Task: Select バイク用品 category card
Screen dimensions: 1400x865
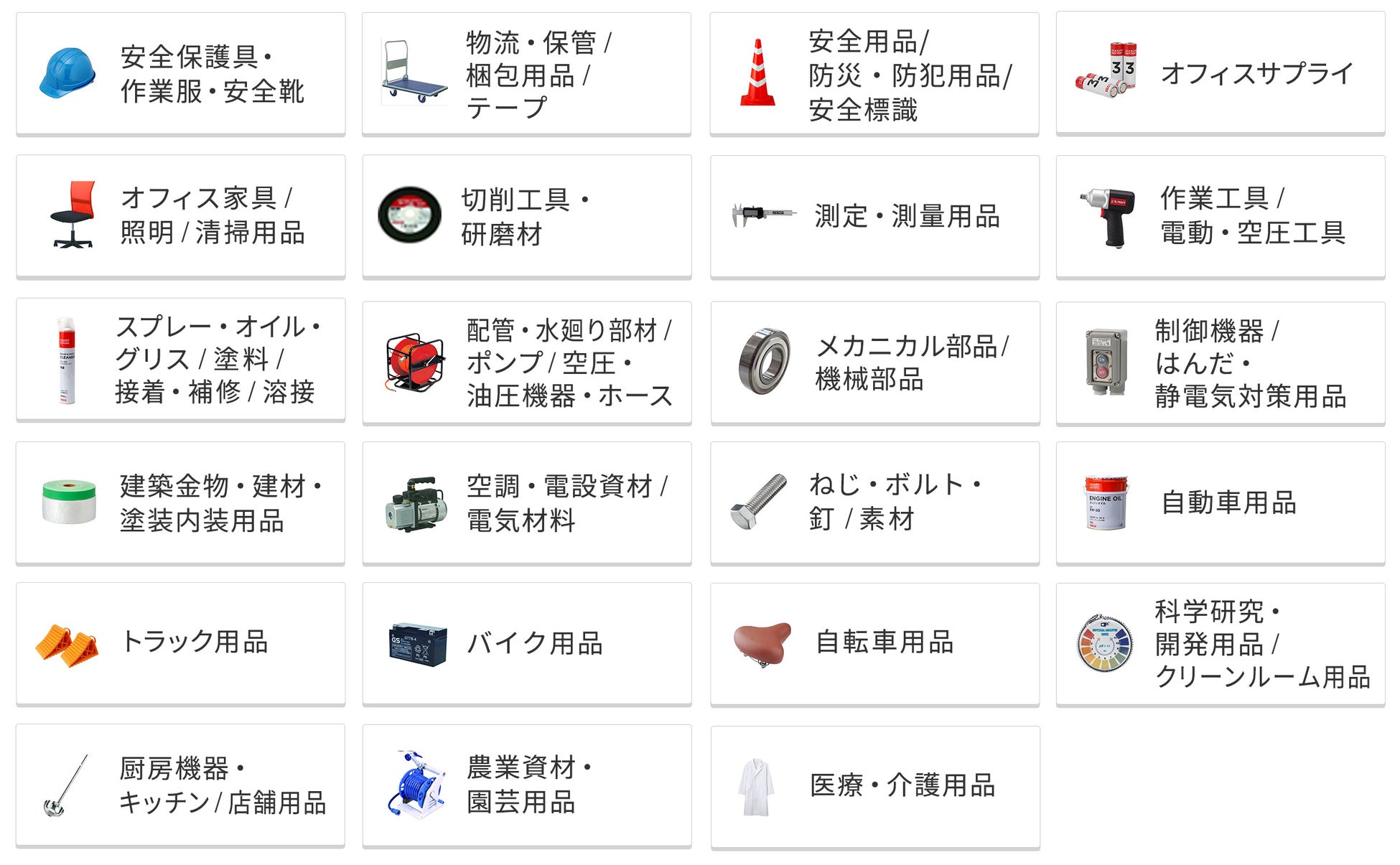Action: click(526, 643)
